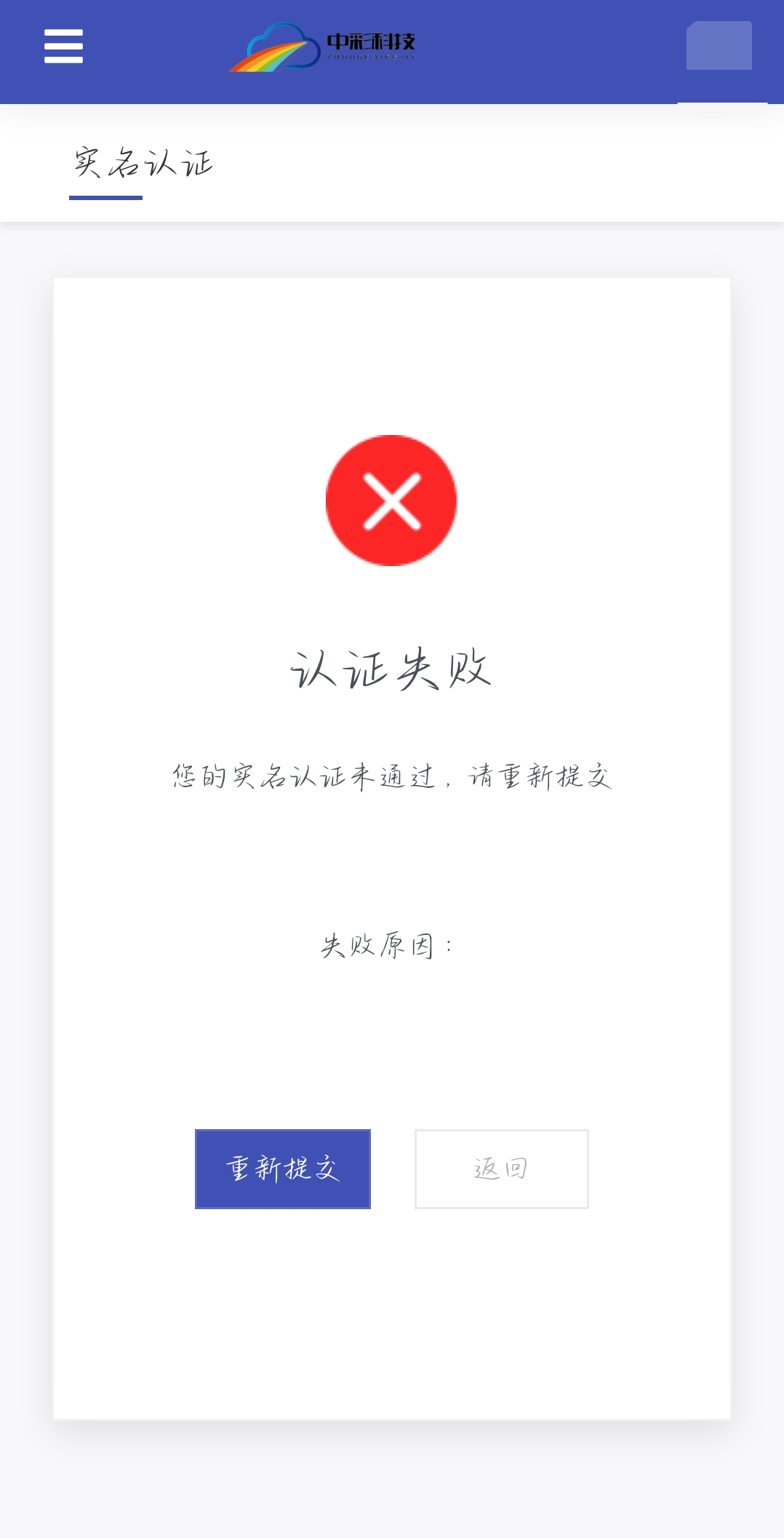Viewport: 784px width, 1538px height.
Task: Tap the 重新提交 resubmit button
Action: [283, 1169]
